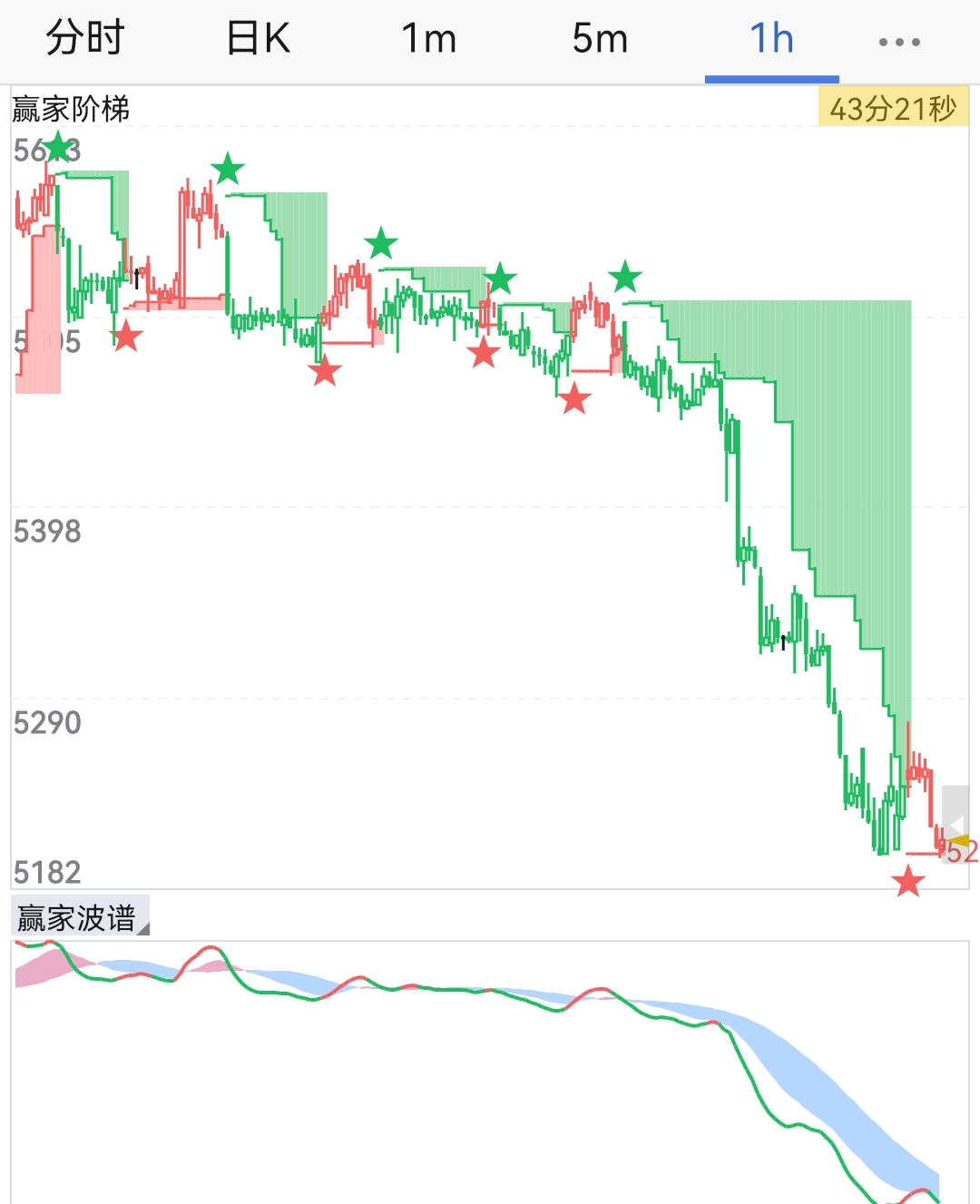Image resolution: width=980 pixels, height=1204 pixels.
Task: Click the red star under the mid-chart decline
Action: [574, 397]
